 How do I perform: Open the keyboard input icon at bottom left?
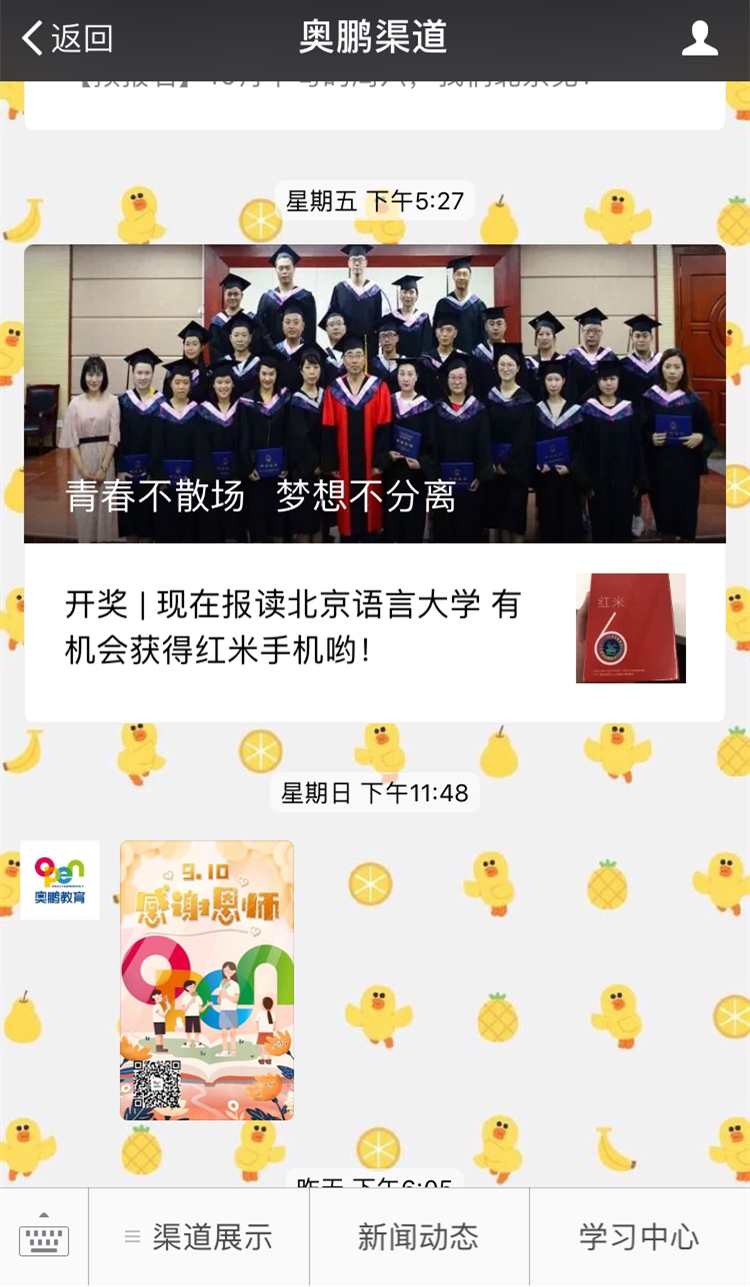(x=42, y=1235)
